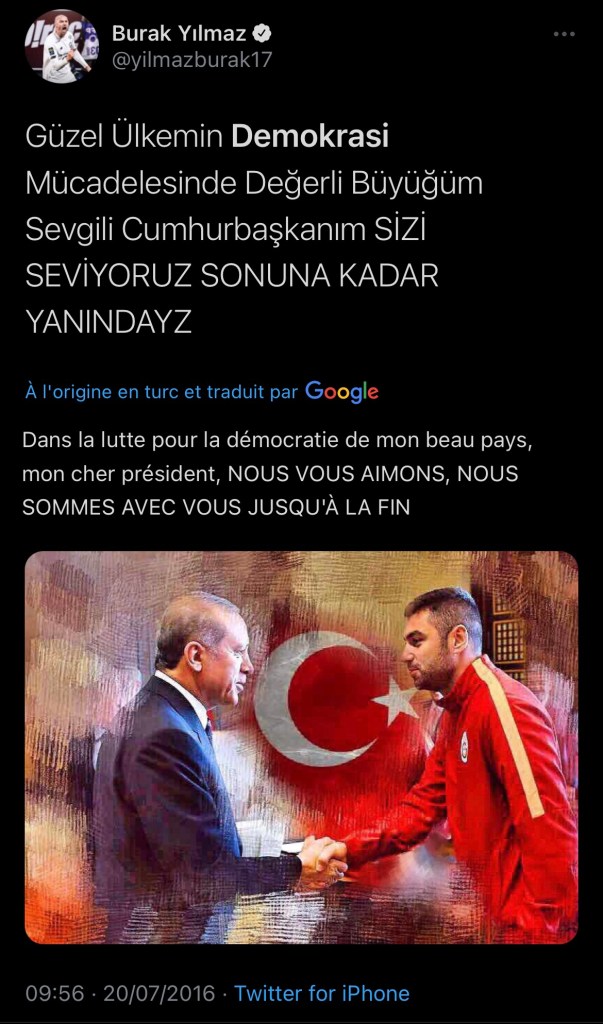Tap the translated by Google notice
Viewport: 603px width, 1024px height.
202,392
